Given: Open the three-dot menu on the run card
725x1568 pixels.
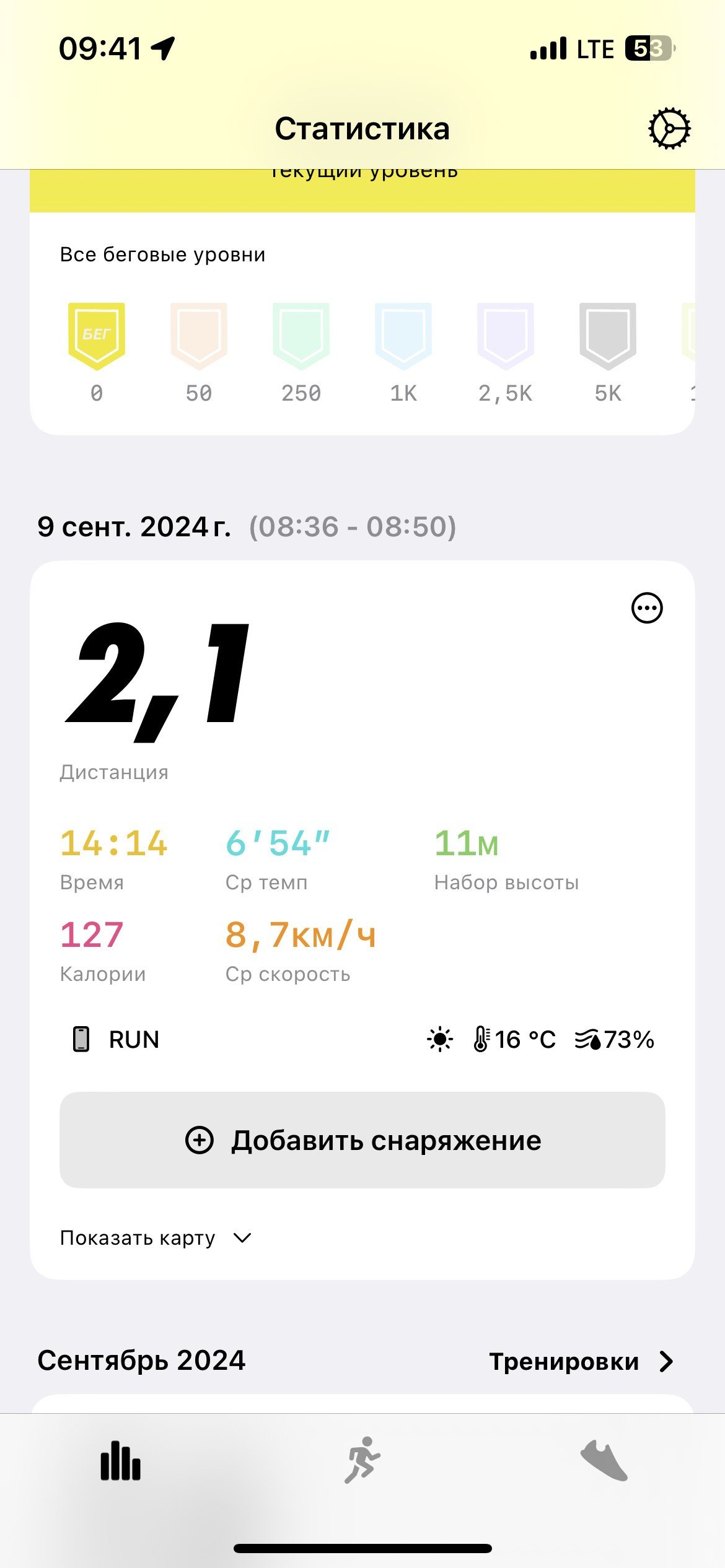Looking at the screenshot, I should pyautogui.click(x=646, y=608).
